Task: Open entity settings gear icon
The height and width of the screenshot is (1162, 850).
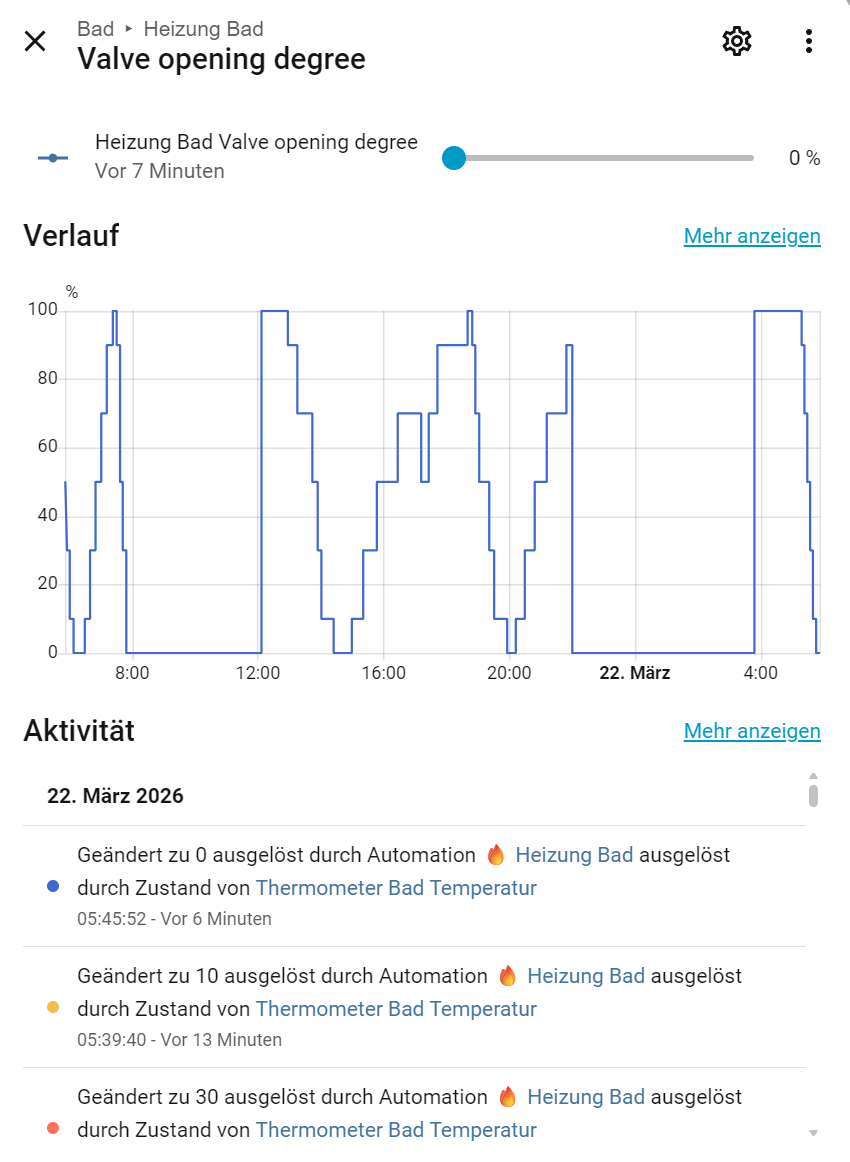Action: point(737,41)
